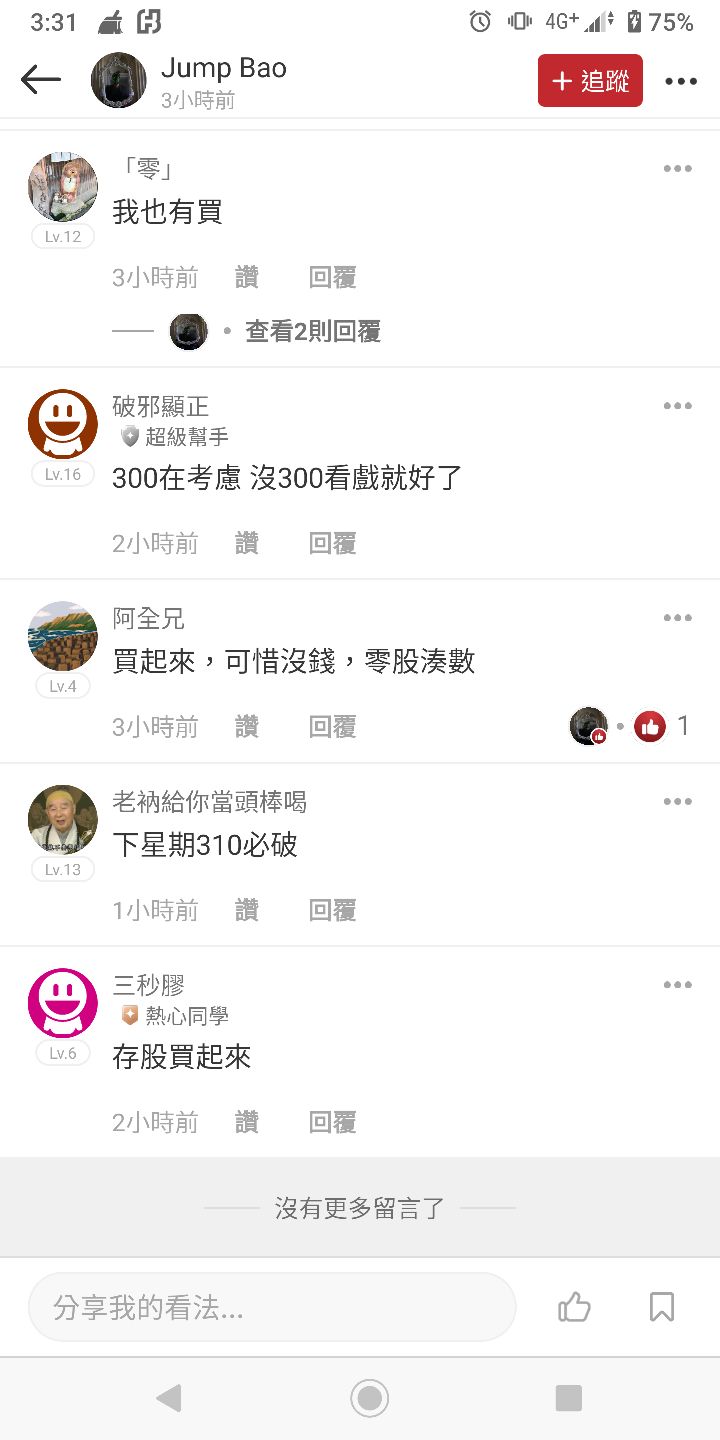The image size is (720, 1440).
Task: Open 三秒膠's profile avatar
Action: point(63,1003)
